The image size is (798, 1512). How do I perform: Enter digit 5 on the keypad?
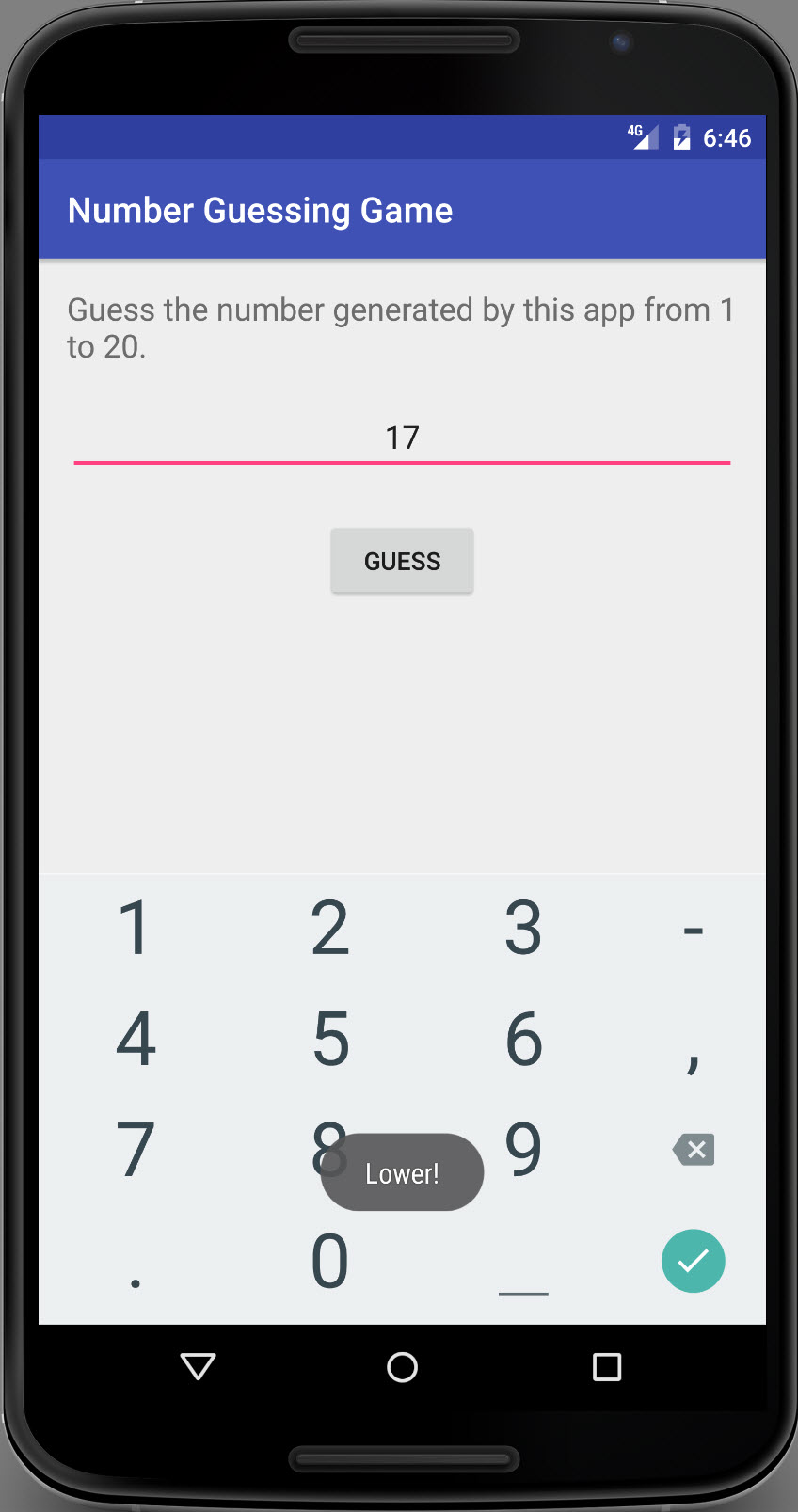click(330, 1039)
